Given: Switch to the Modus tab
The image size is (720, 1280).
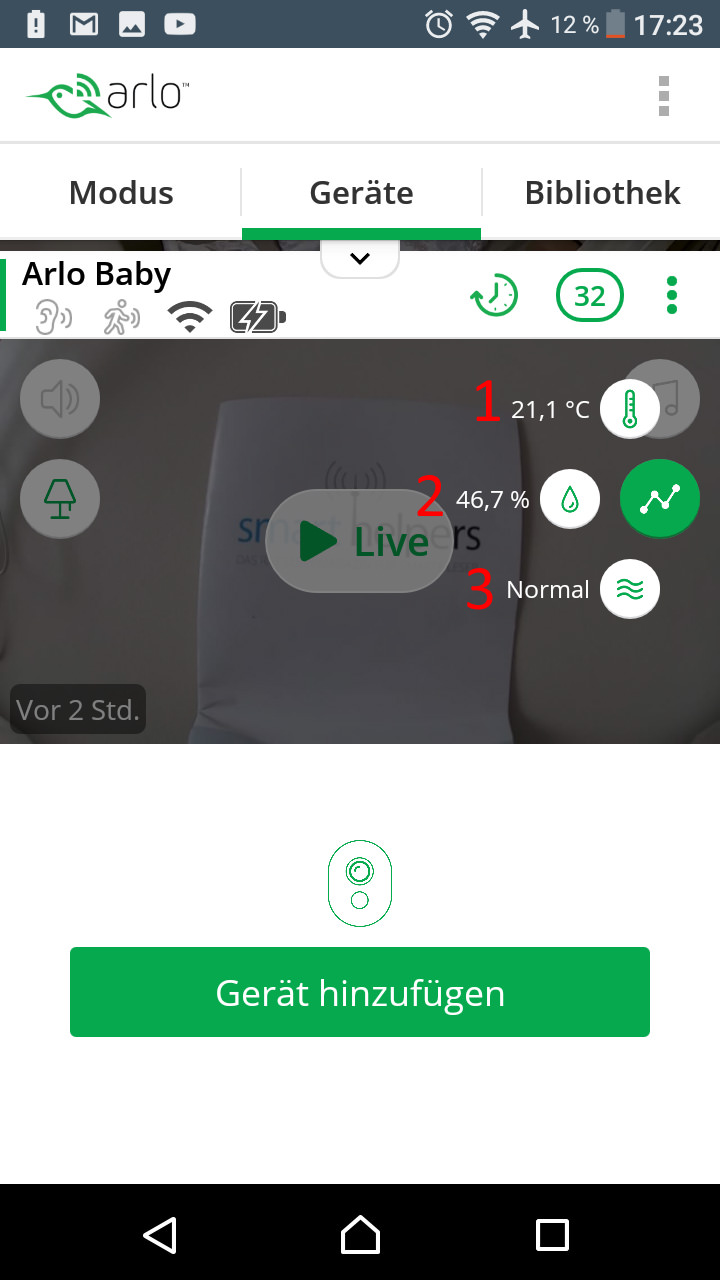Looking at the screenshot, I should (121, 192).
